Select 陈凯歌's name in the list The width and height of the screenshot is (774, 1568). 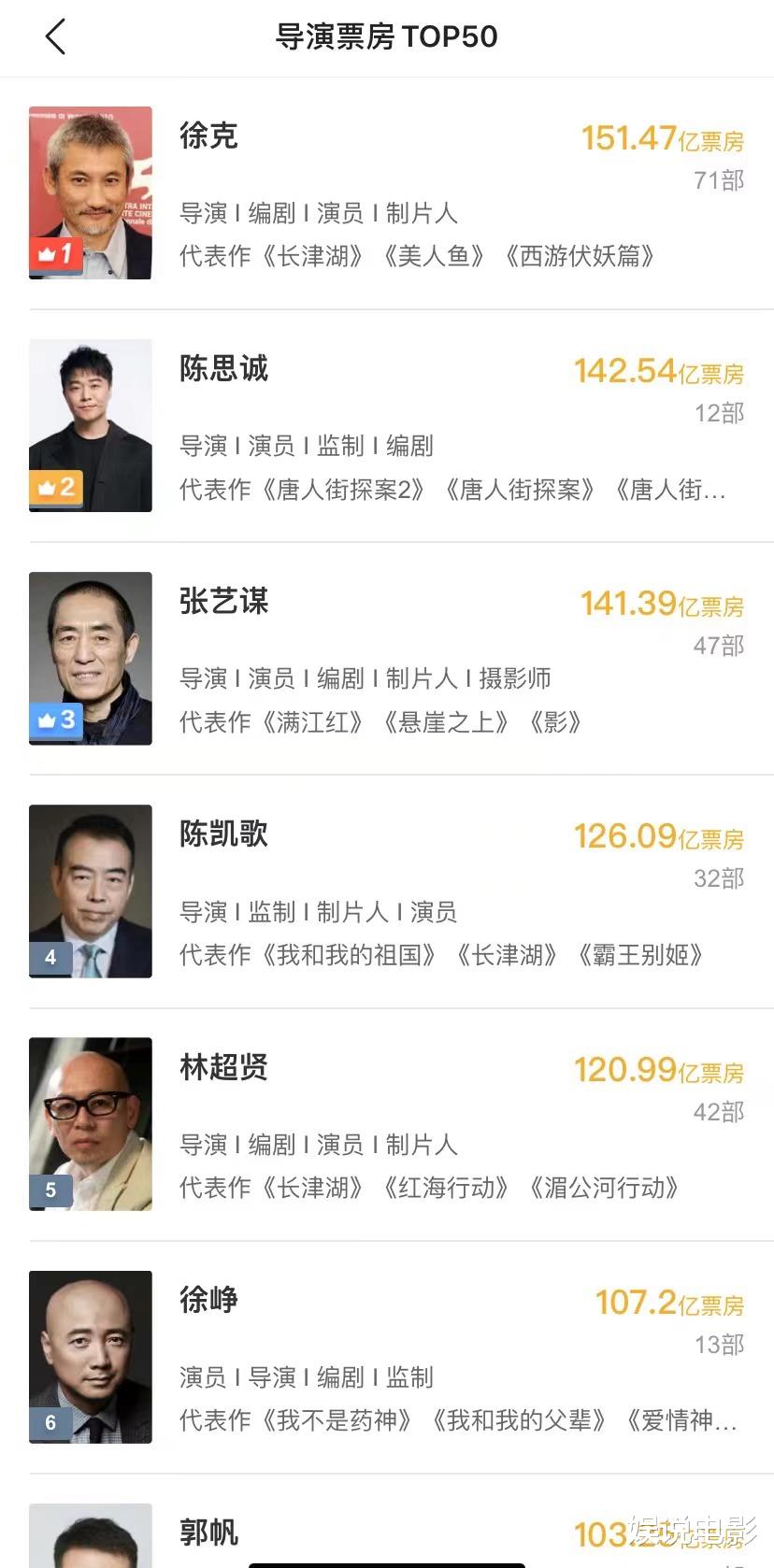coord(224,836)
